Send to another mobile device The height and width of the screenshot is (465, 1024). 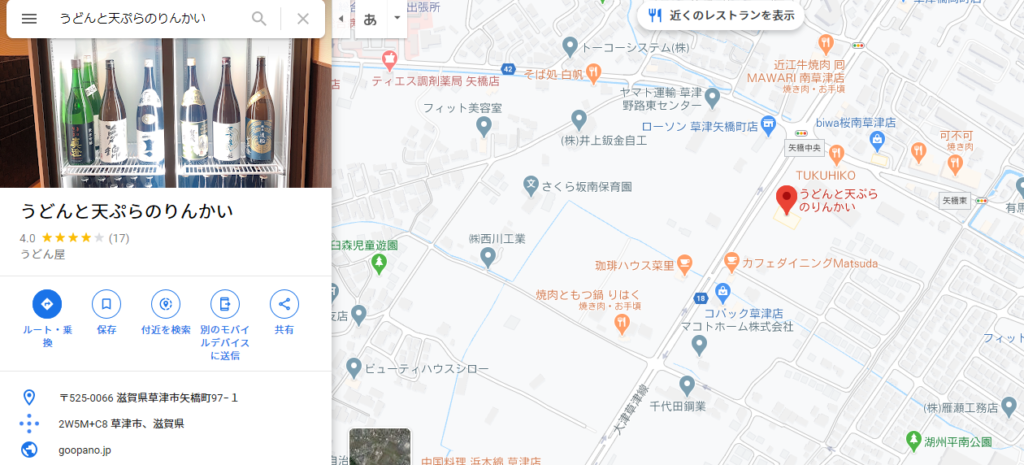tap(225, 303)
